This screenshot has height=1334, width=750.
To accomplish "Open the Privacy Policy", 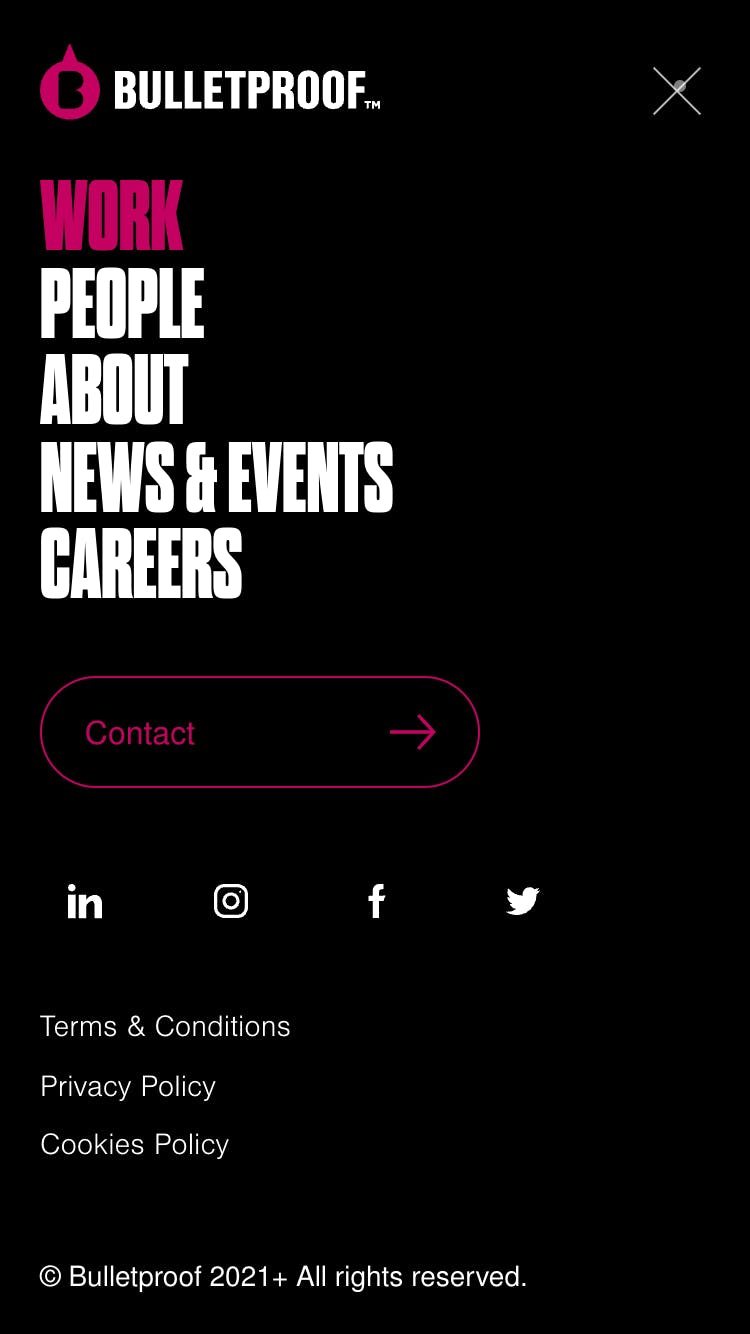I will (x=128, y=1086).
